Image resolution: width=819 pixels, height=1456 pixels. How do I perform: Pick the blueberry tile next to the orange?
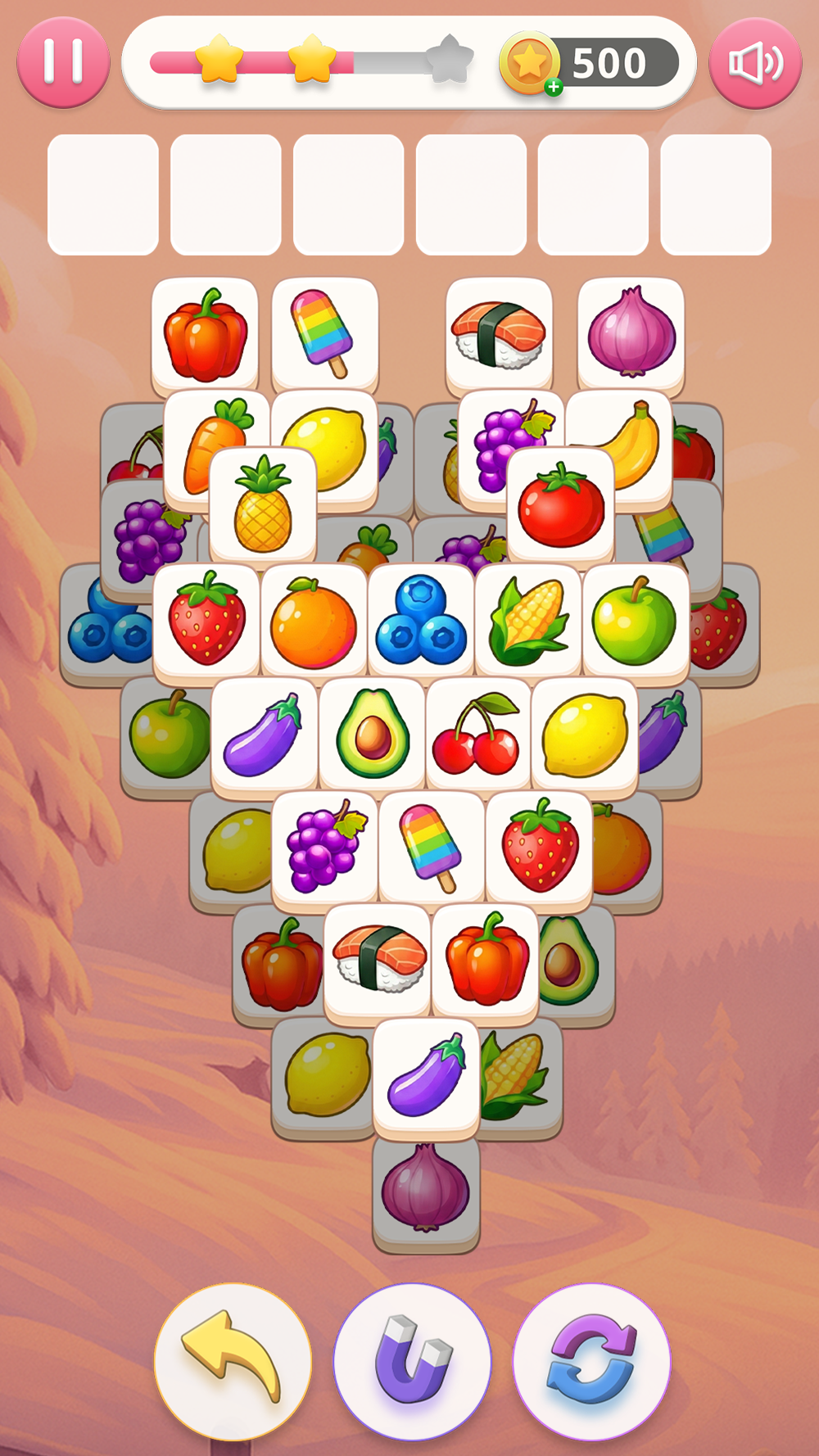pos(421,622)
